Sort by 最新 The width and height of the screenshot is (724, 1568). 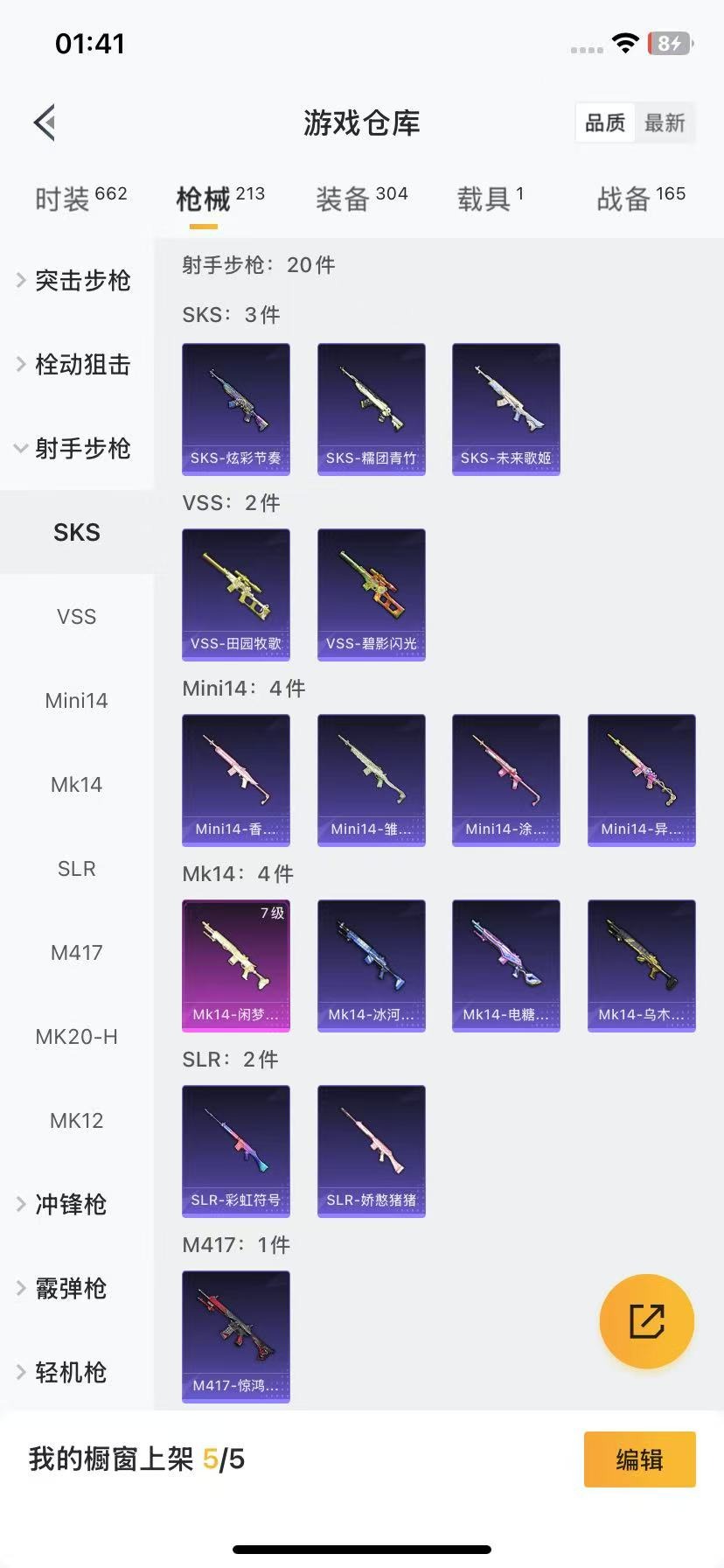pyautogui.click(x=665, y=123)
